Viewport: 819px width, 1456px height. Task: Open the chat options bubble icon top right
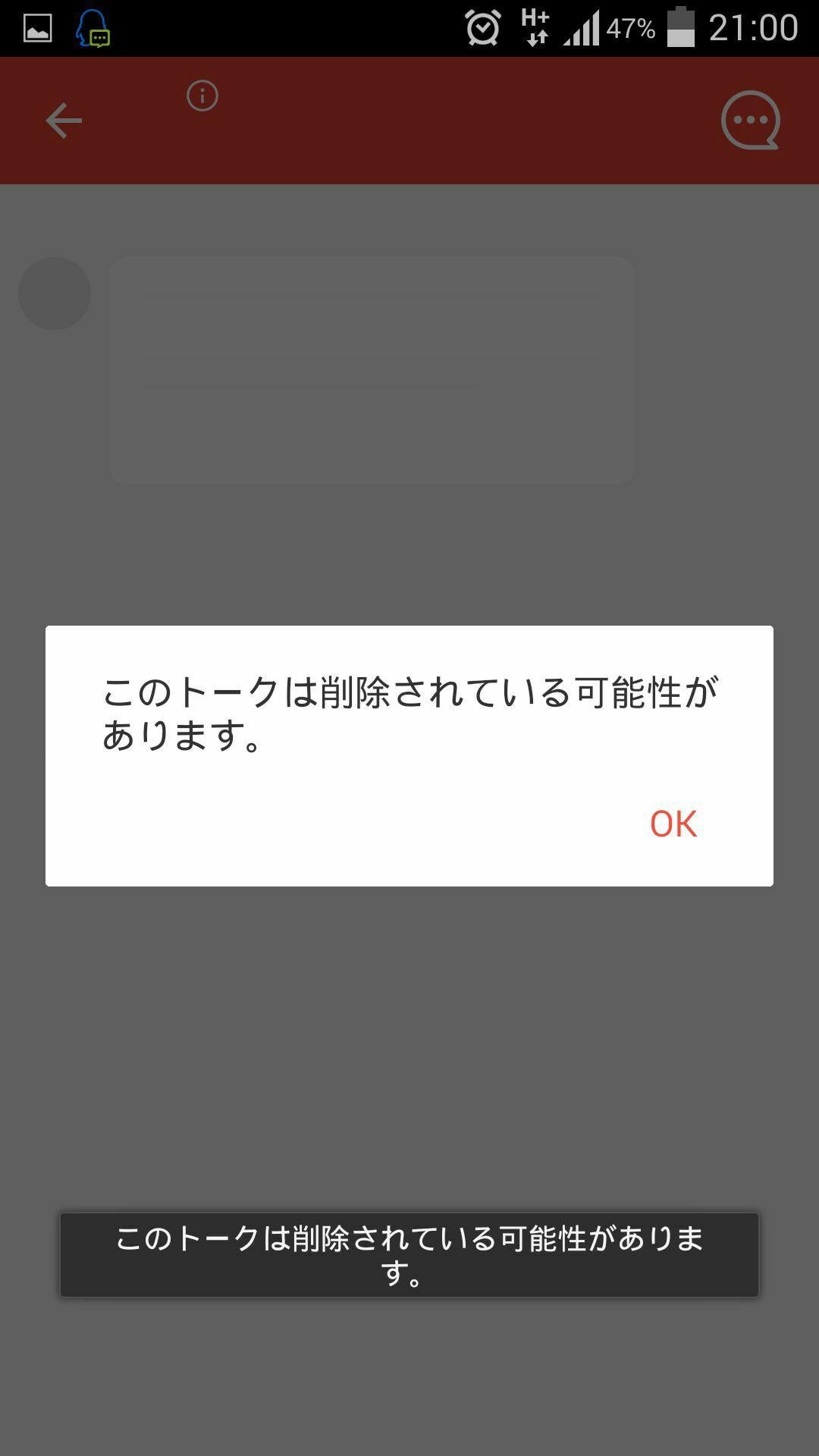[749, 119]
